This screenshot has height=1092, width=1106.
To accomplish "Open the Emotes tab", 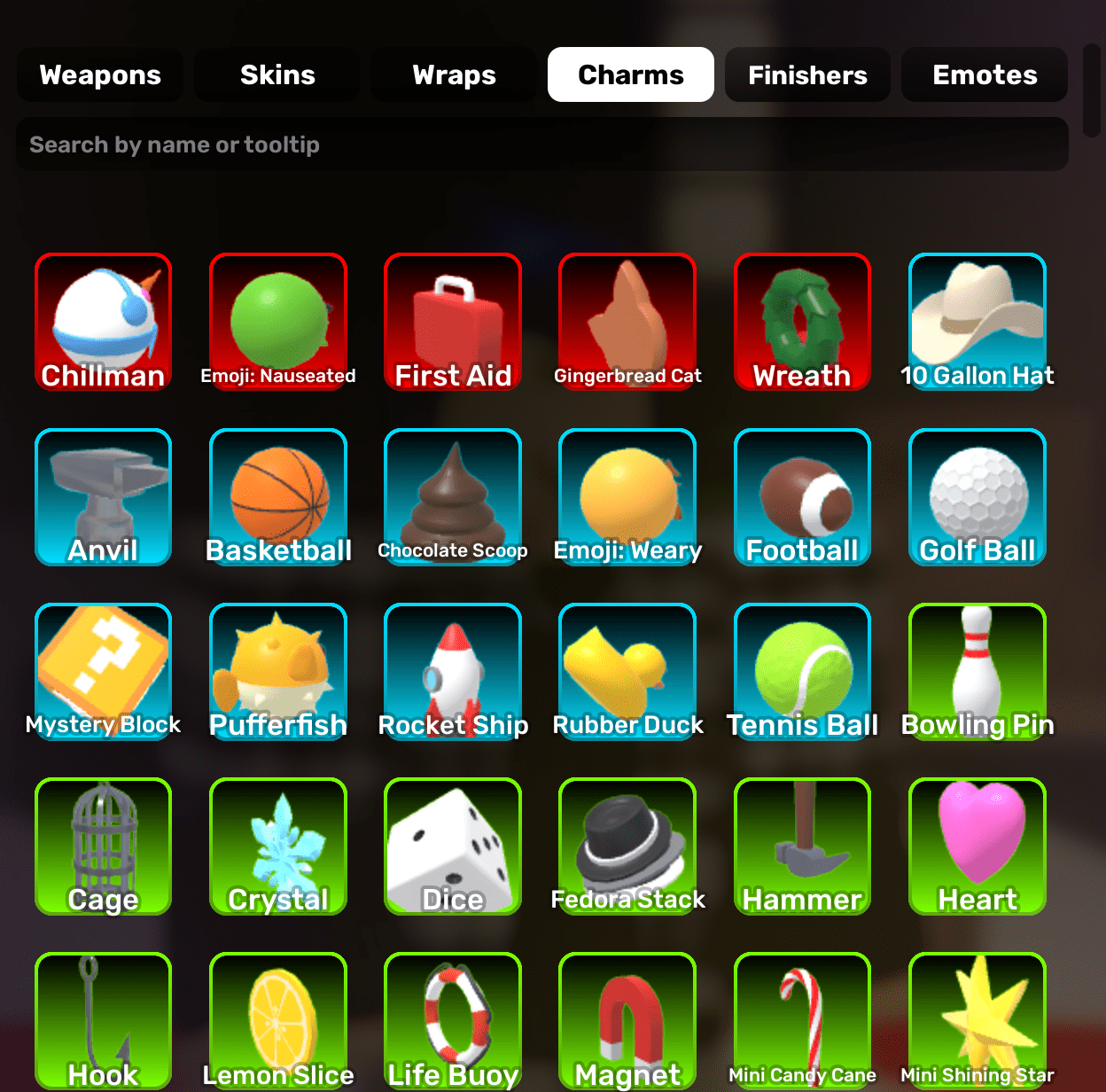I will (x=985, y=75).
